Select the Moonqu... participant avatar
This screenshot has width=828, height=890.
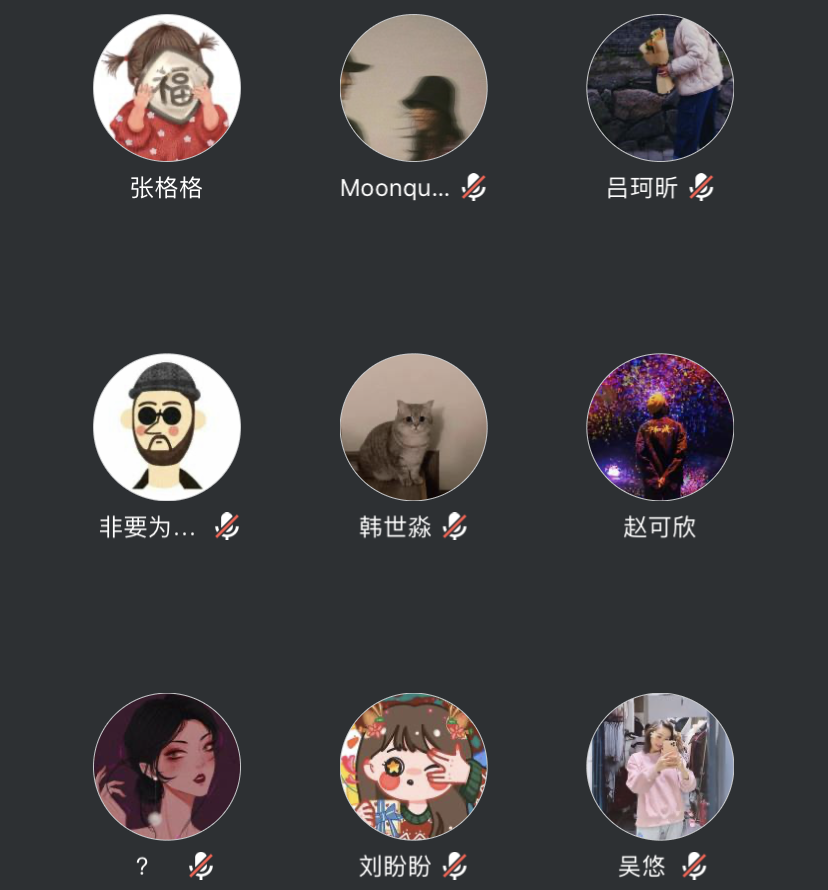point(414,88)
